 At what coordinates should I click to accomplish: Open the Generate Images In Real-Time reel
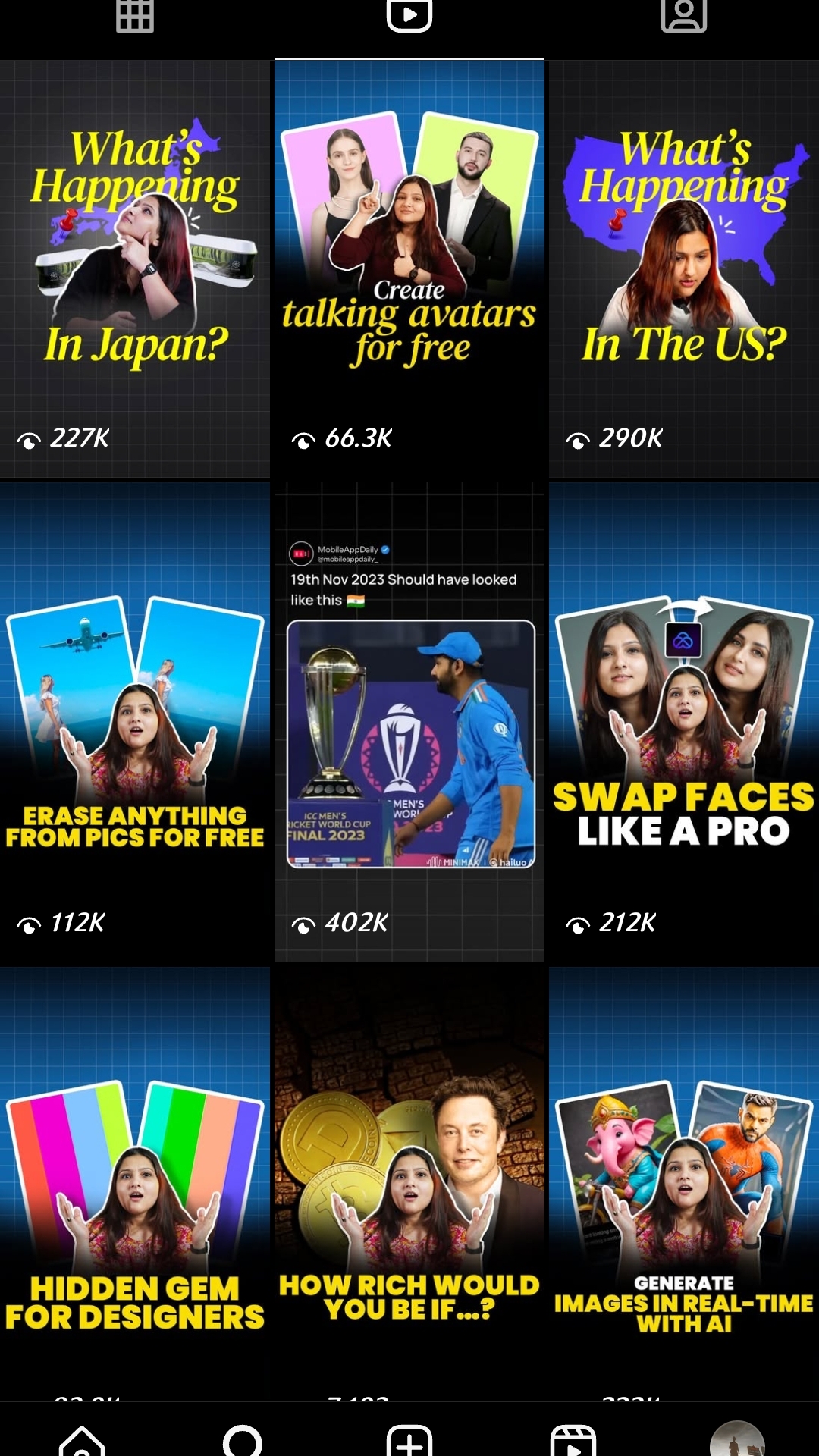click(x=684, y=1183)
